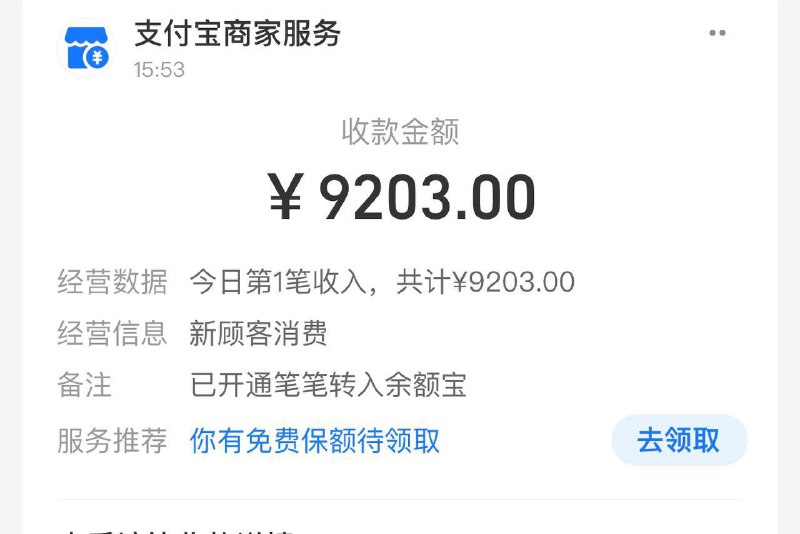
Task: Open the two-dot overflow menu
Action: [717, 33]
